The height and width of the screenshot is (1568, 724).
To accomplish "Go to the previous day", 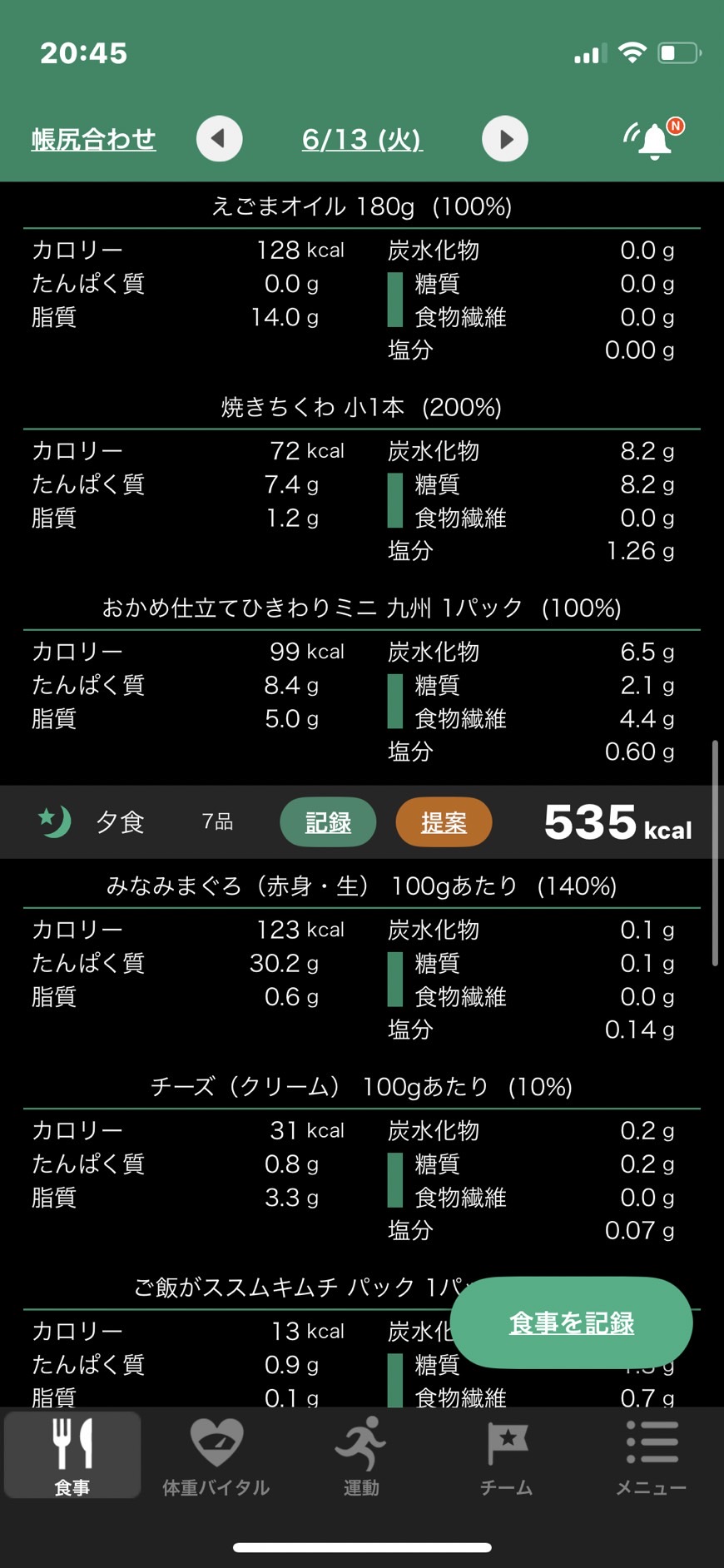I will coord(219,138).
